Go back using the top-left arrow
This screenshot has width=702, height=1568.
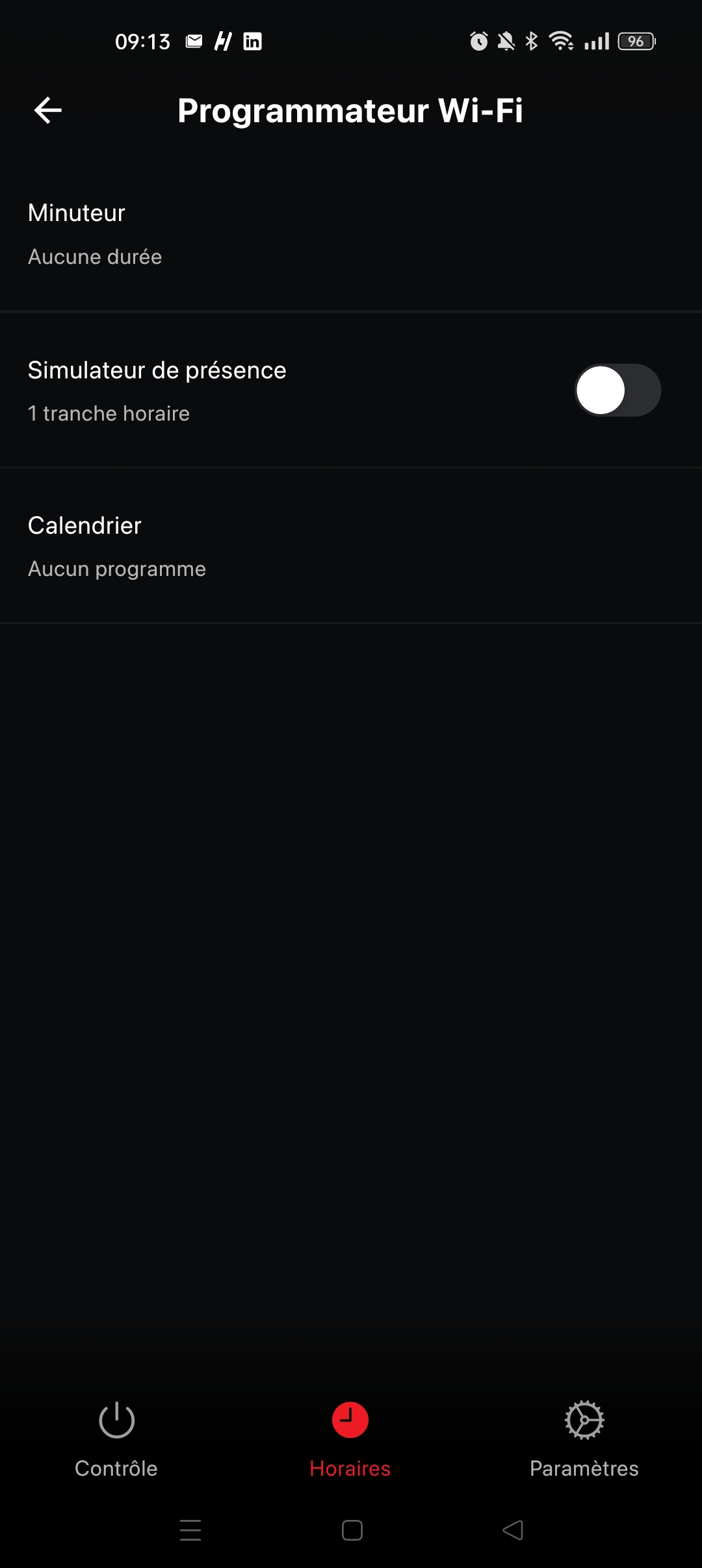47,110
